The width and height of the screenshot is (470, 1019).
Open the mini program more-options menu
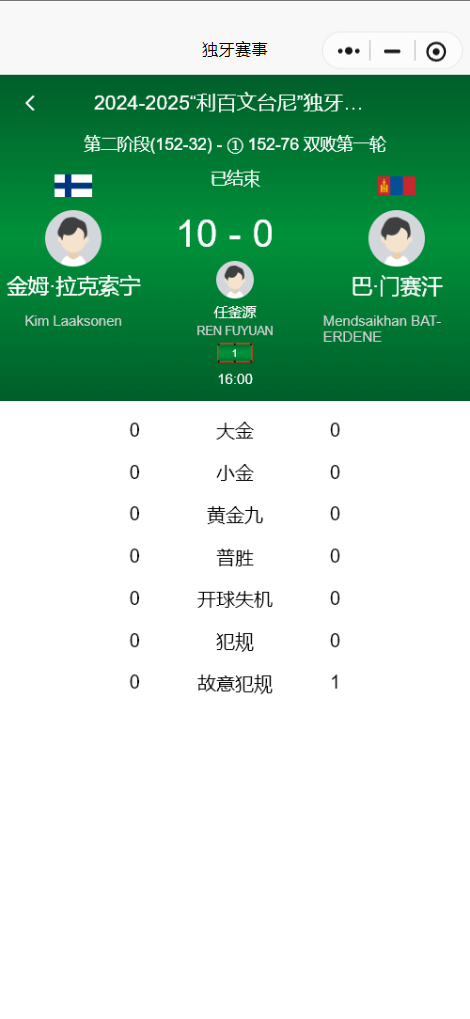tap(348, 51)
